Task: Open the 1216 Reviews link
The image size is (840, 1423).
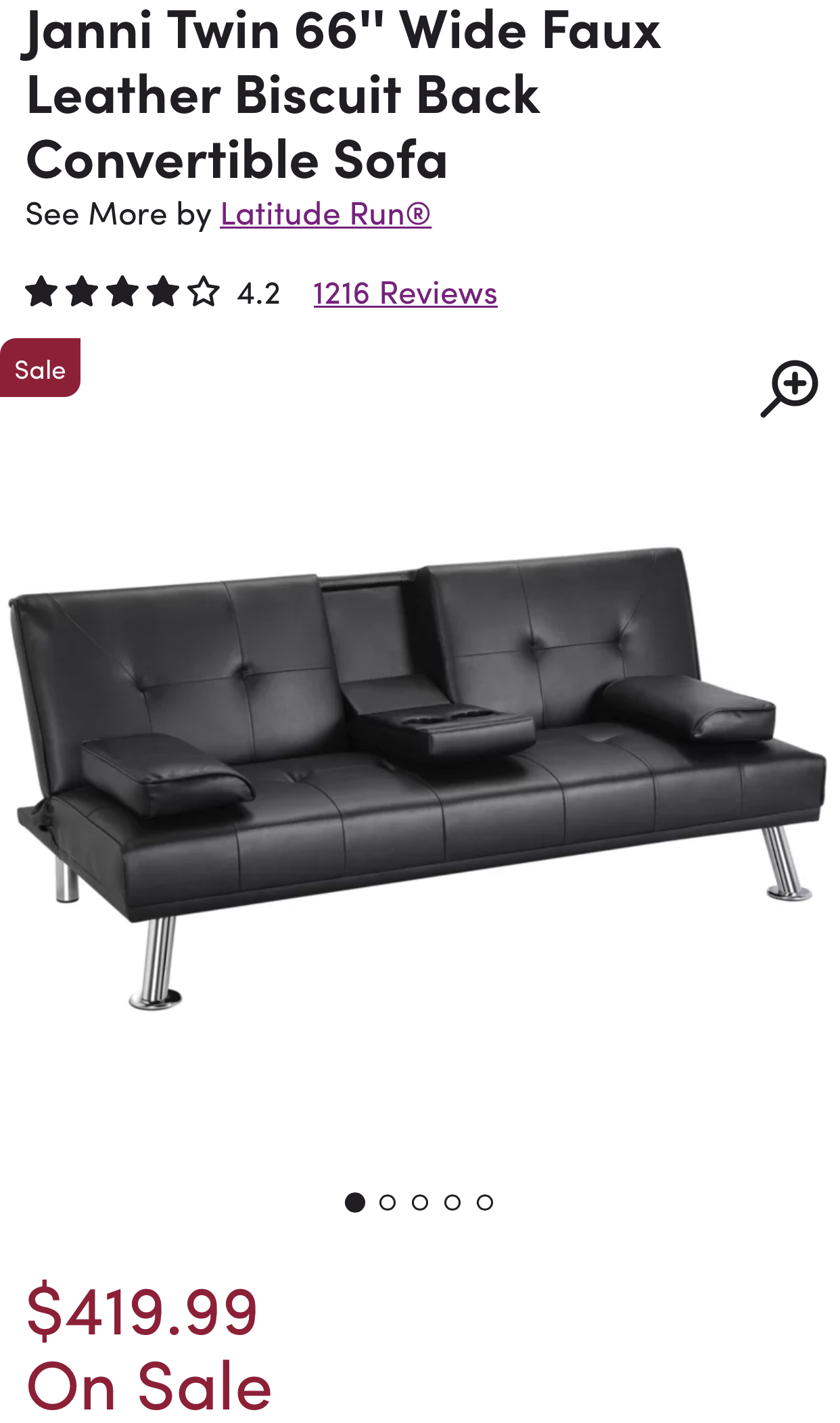Action: pos(405,293)
